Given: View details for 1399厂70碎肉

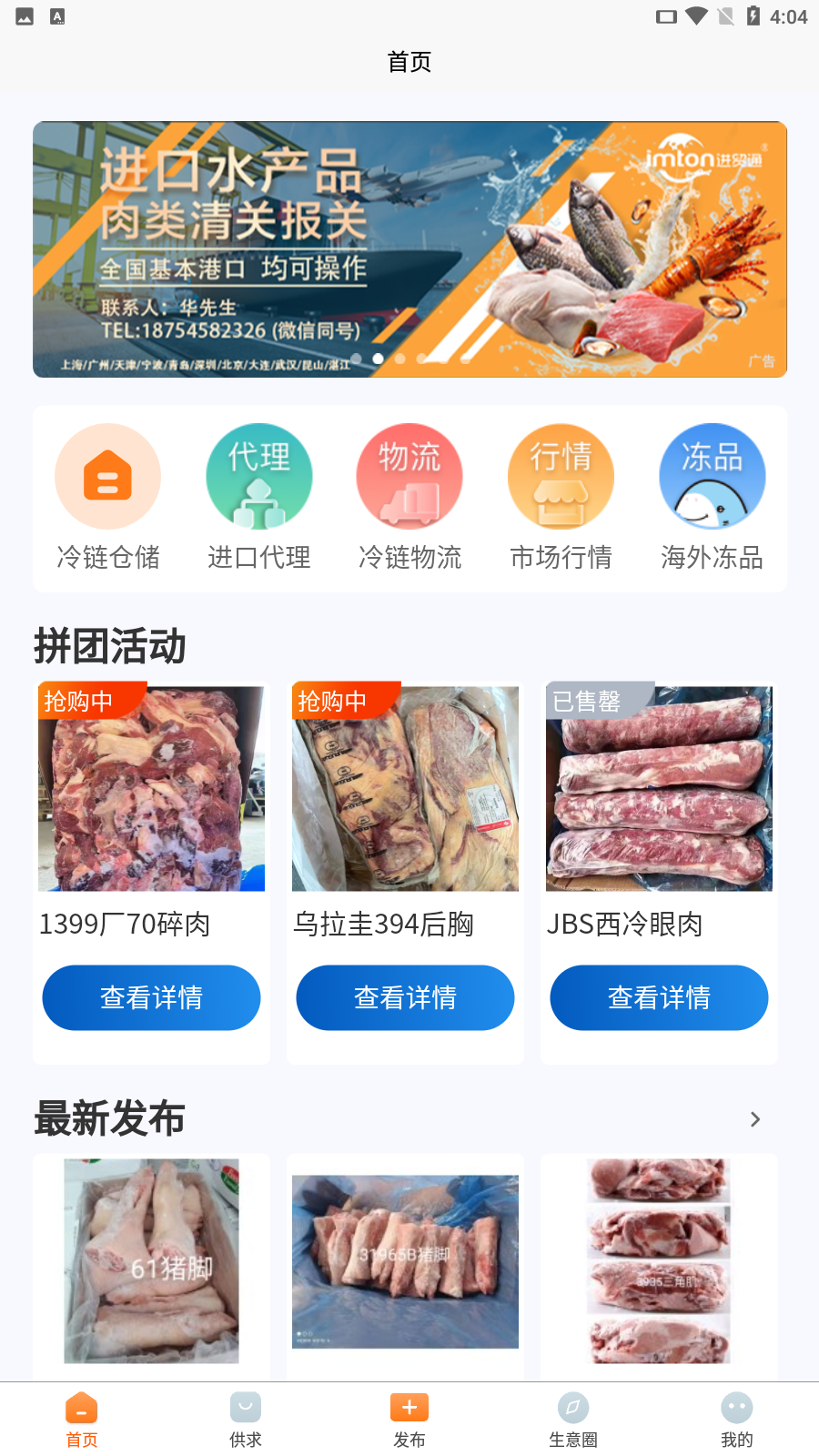Looking at the screenshot, I should pos(151,997).
